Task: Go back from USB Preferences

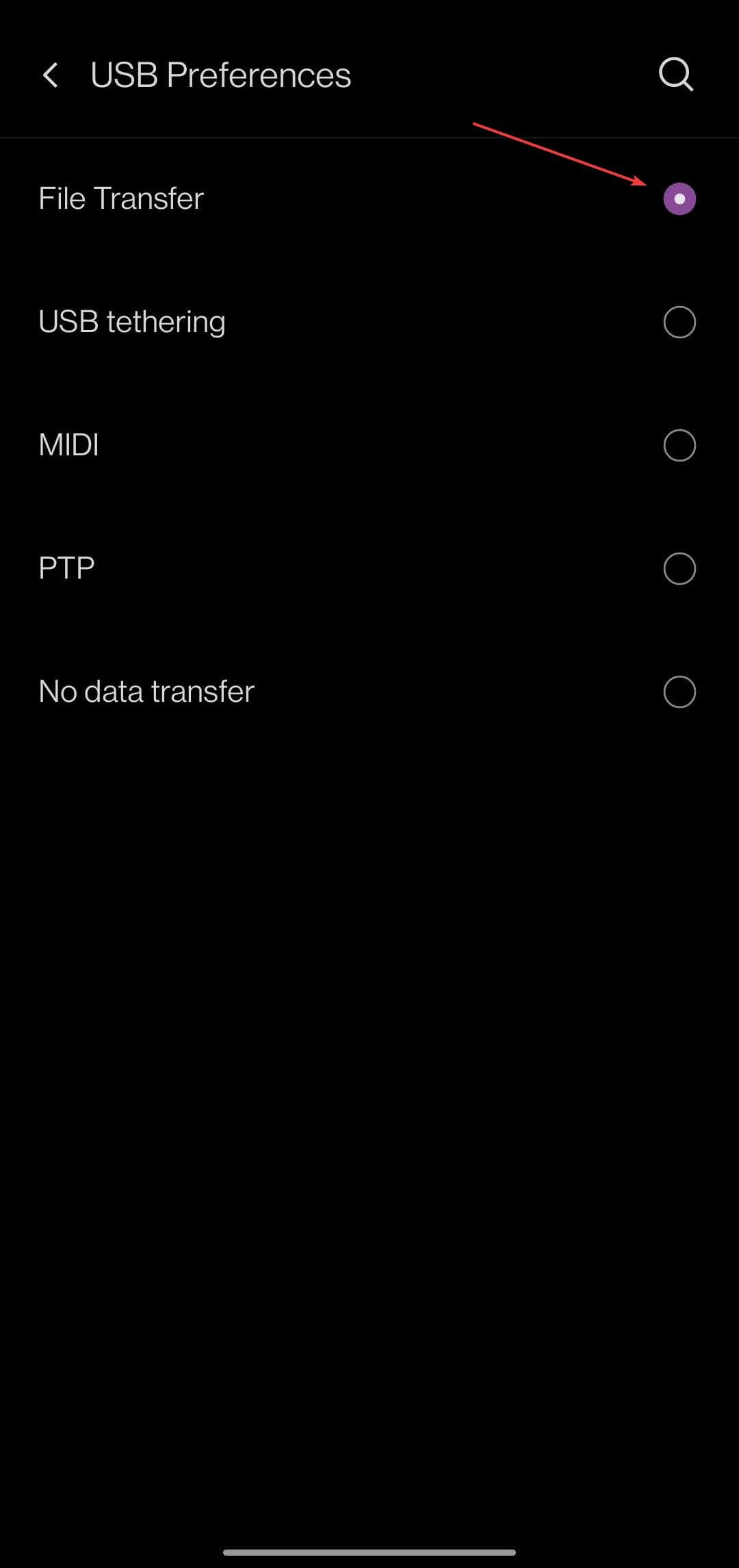Action: (51, 75)
